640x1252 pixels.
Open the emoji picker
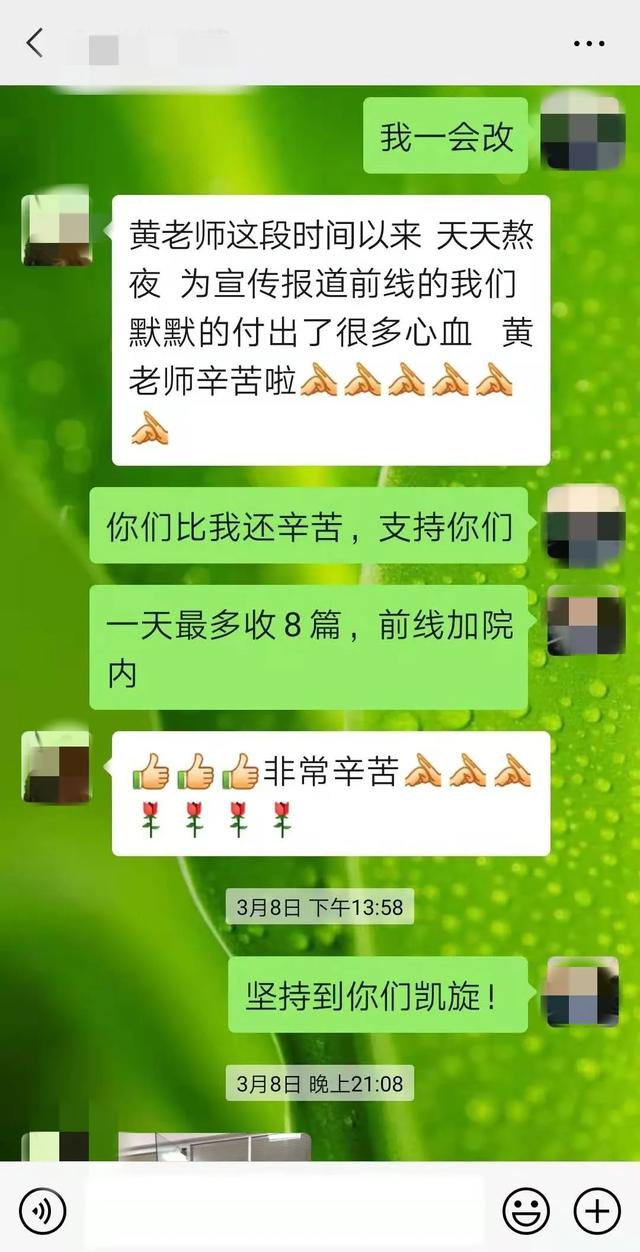pyautogui.click(x=527, y=1212)
